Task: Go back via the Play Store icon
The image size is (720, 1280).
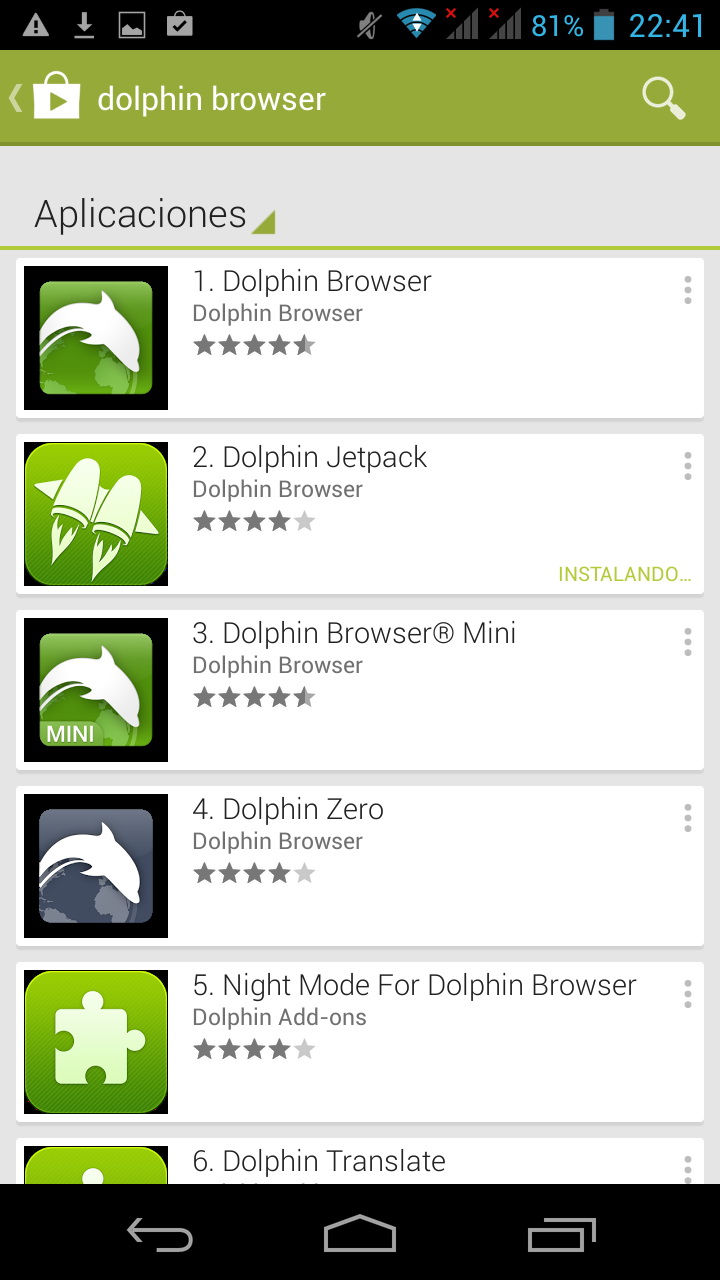Action: (50, 97)
